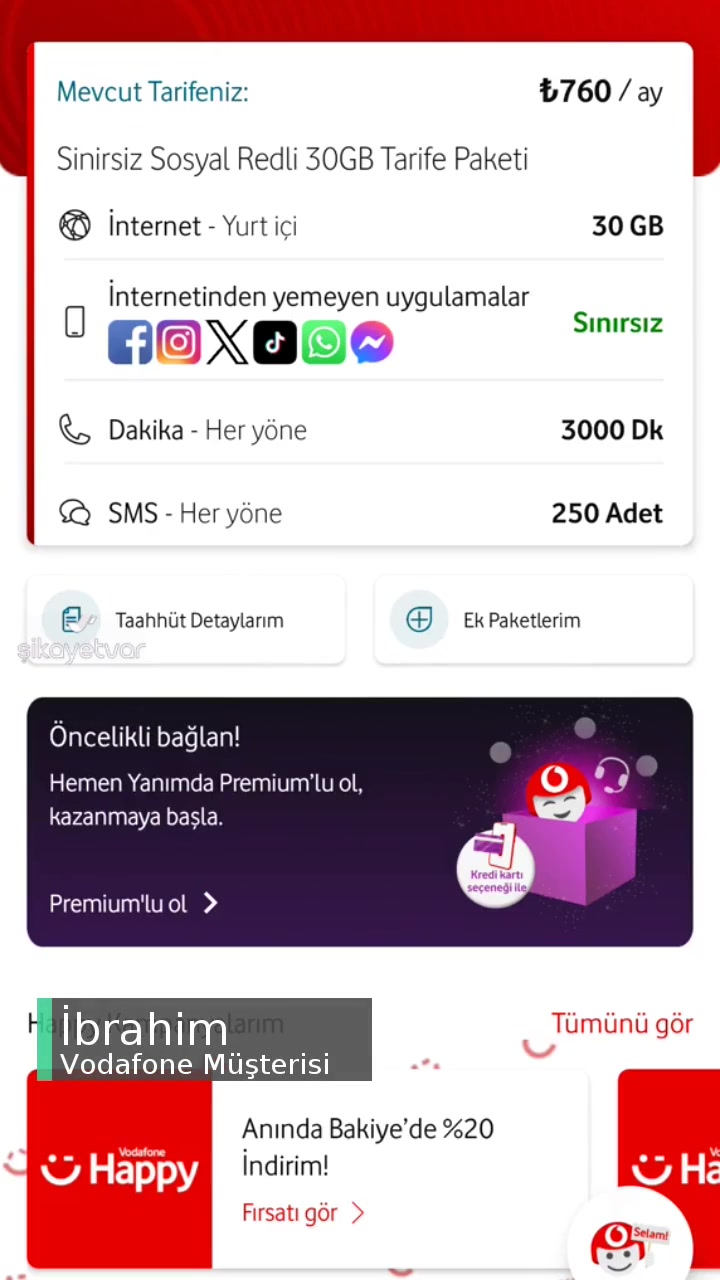Click the Facebook icon in unlimited apps

130,342
